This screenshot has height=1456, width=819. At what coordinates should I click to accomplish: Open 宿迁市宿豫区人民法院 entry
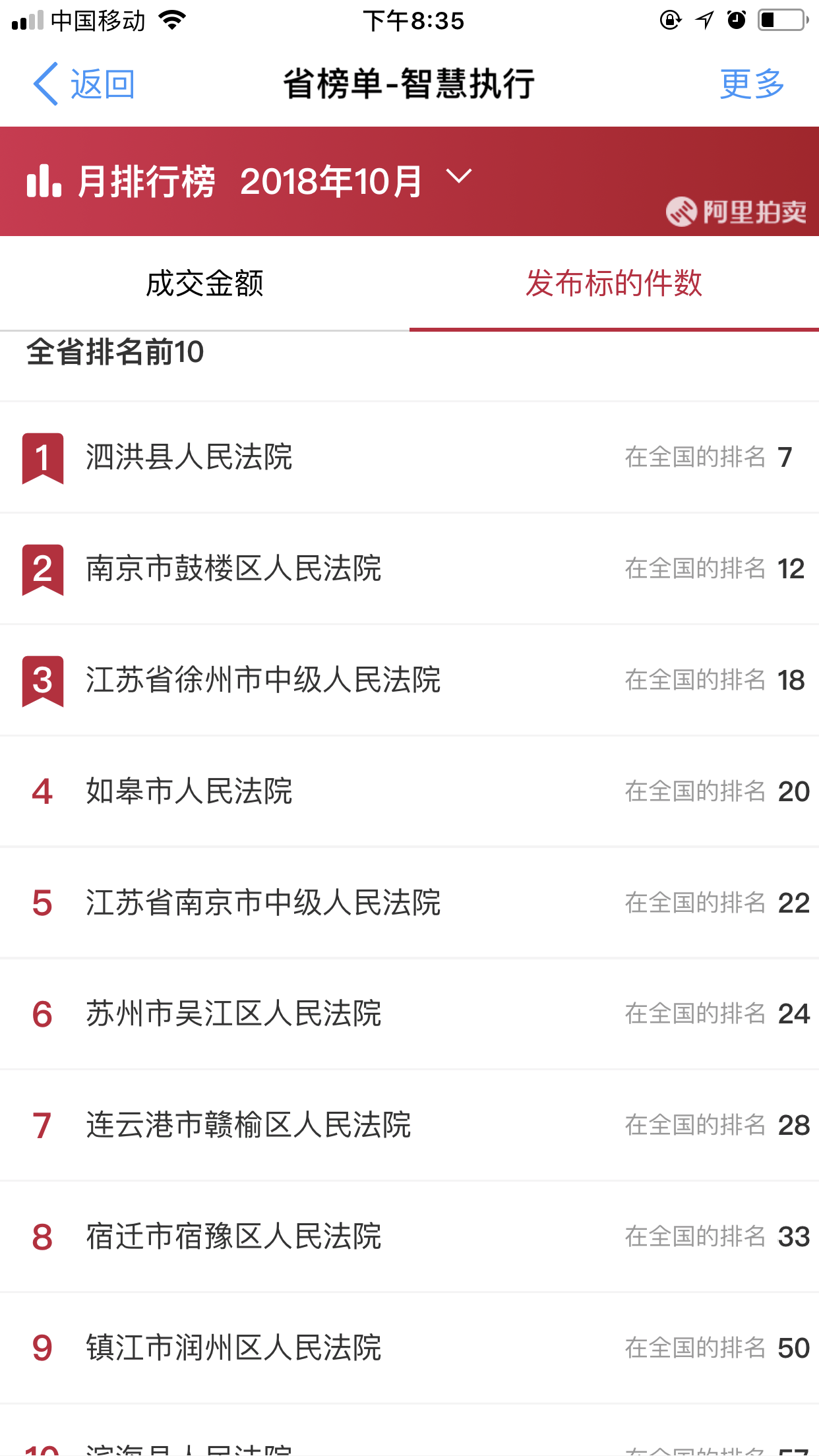[x=409, y=1236]
